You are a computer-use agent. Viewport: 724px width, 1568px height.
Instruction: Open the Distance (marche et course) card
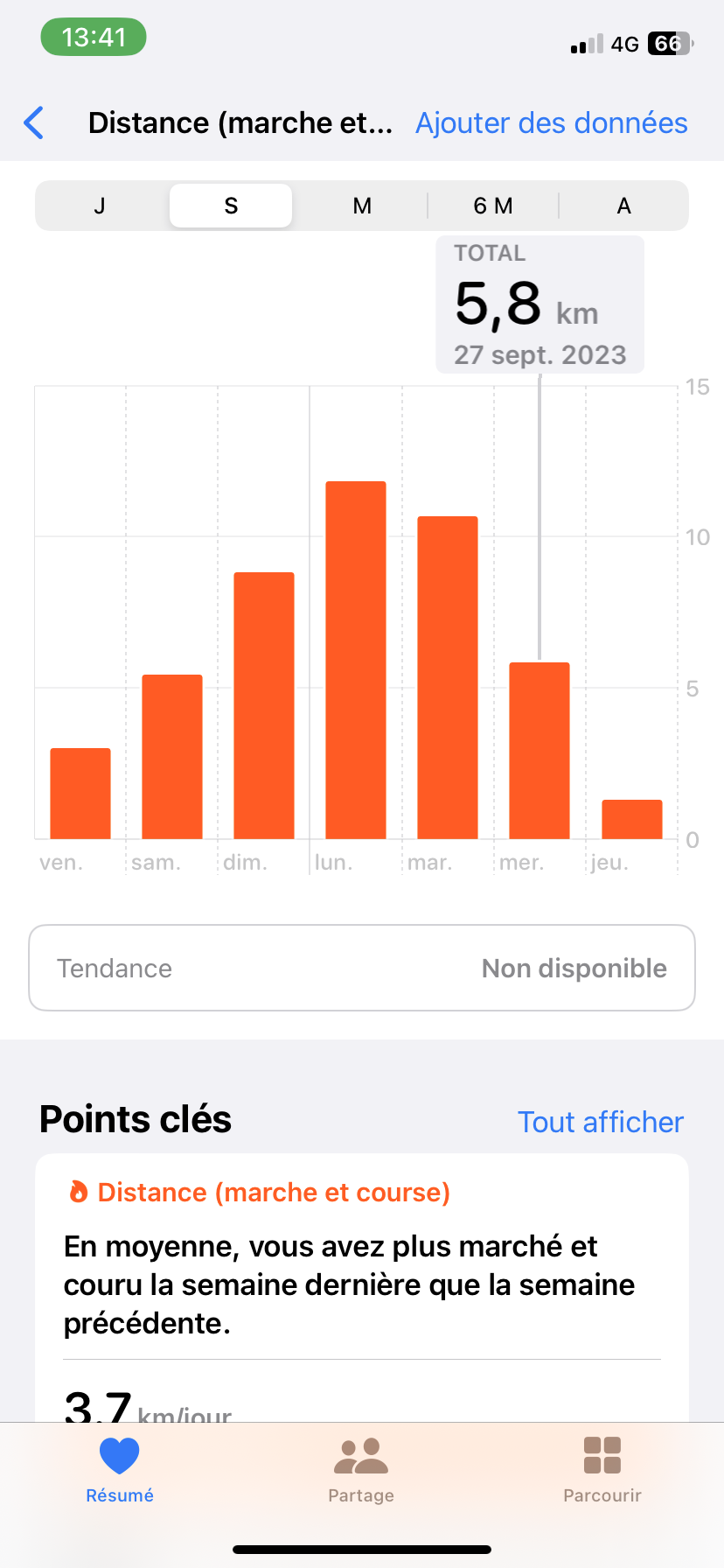(362, 1287)
